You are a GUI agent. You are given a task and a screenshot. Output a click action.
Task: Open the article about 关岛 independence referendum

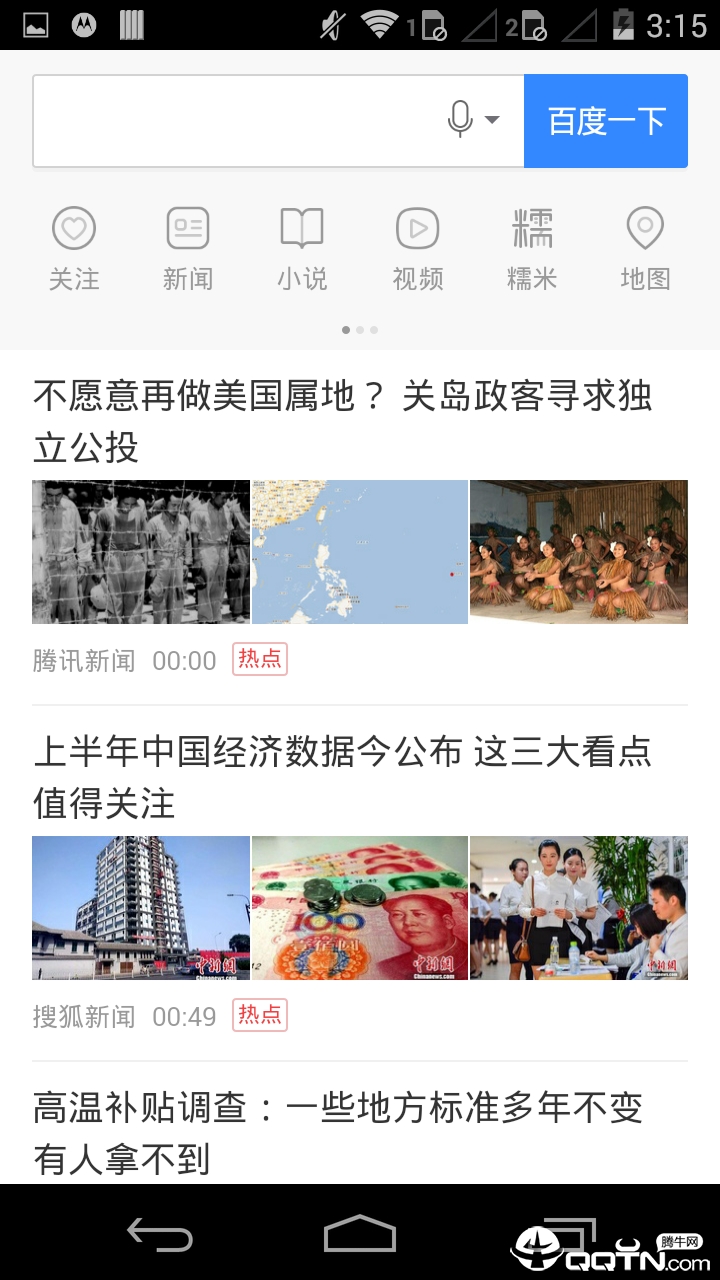[x=342, y=421]
